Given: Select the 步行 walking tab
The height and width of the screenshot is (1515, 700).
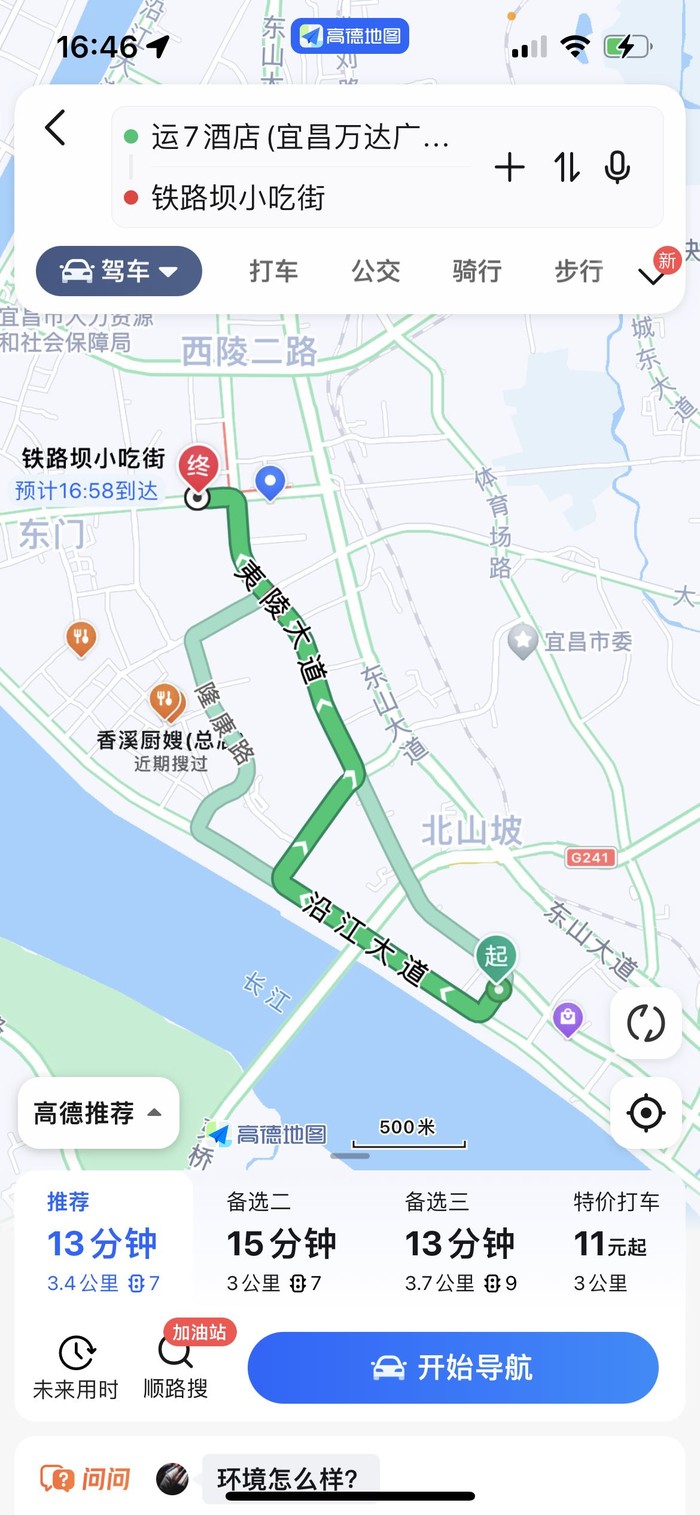Looking at the screenshot, I should [579, 271].
